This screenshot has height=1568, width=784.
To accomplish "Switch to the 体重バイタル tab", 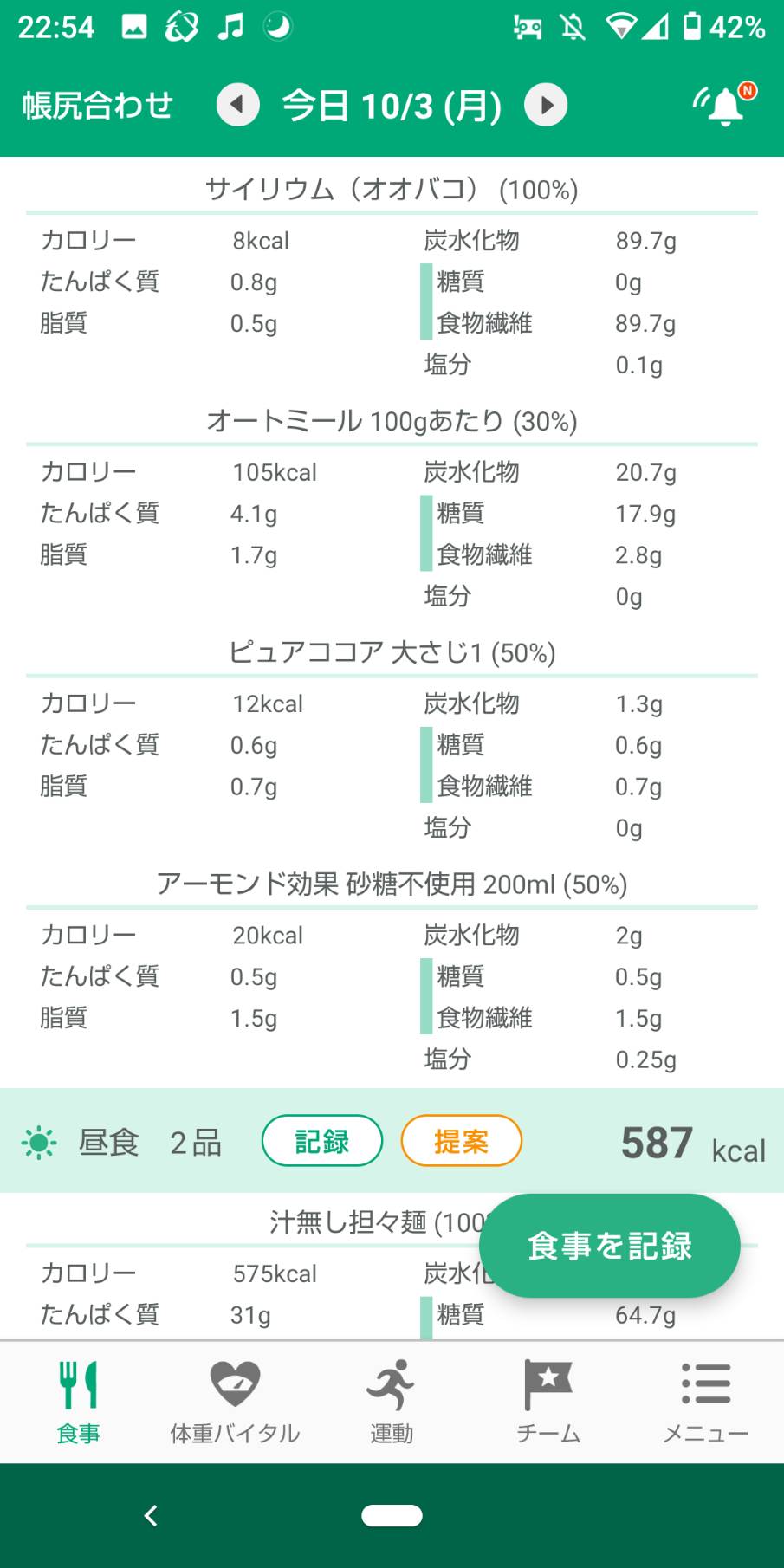I will [x=235, y=1403].
